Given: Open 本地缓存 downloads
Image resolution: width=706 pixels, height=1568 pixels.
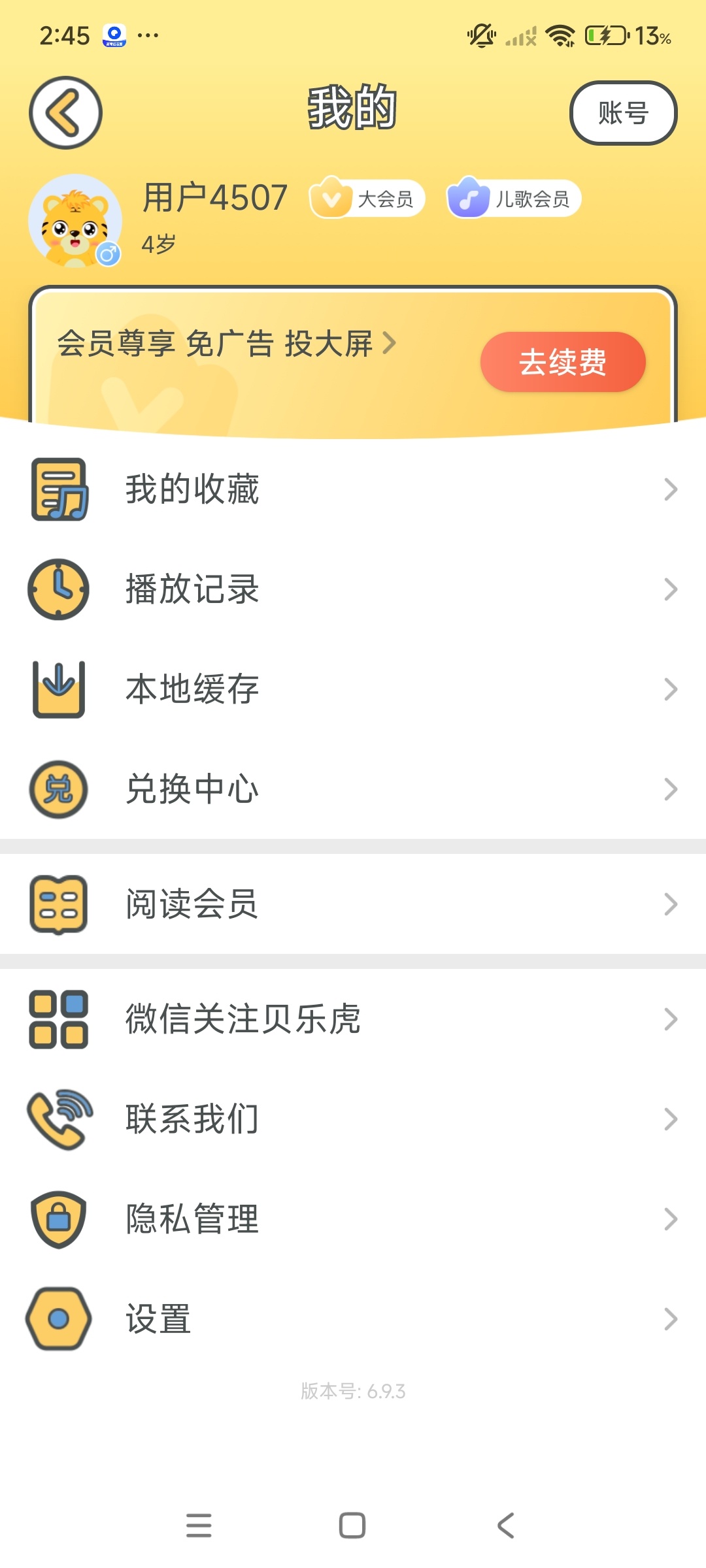Looking at the screenshot, I should 353,689.
